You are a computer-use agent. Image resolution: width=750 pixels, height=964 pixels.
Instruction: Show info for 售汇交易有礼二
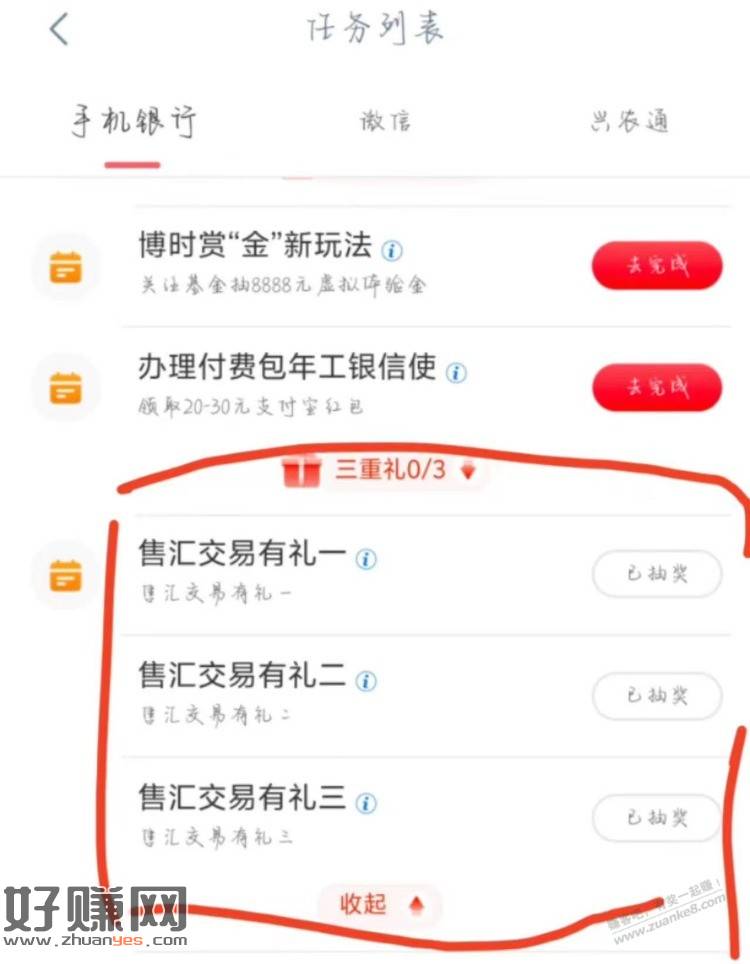(x=367, y=681)
